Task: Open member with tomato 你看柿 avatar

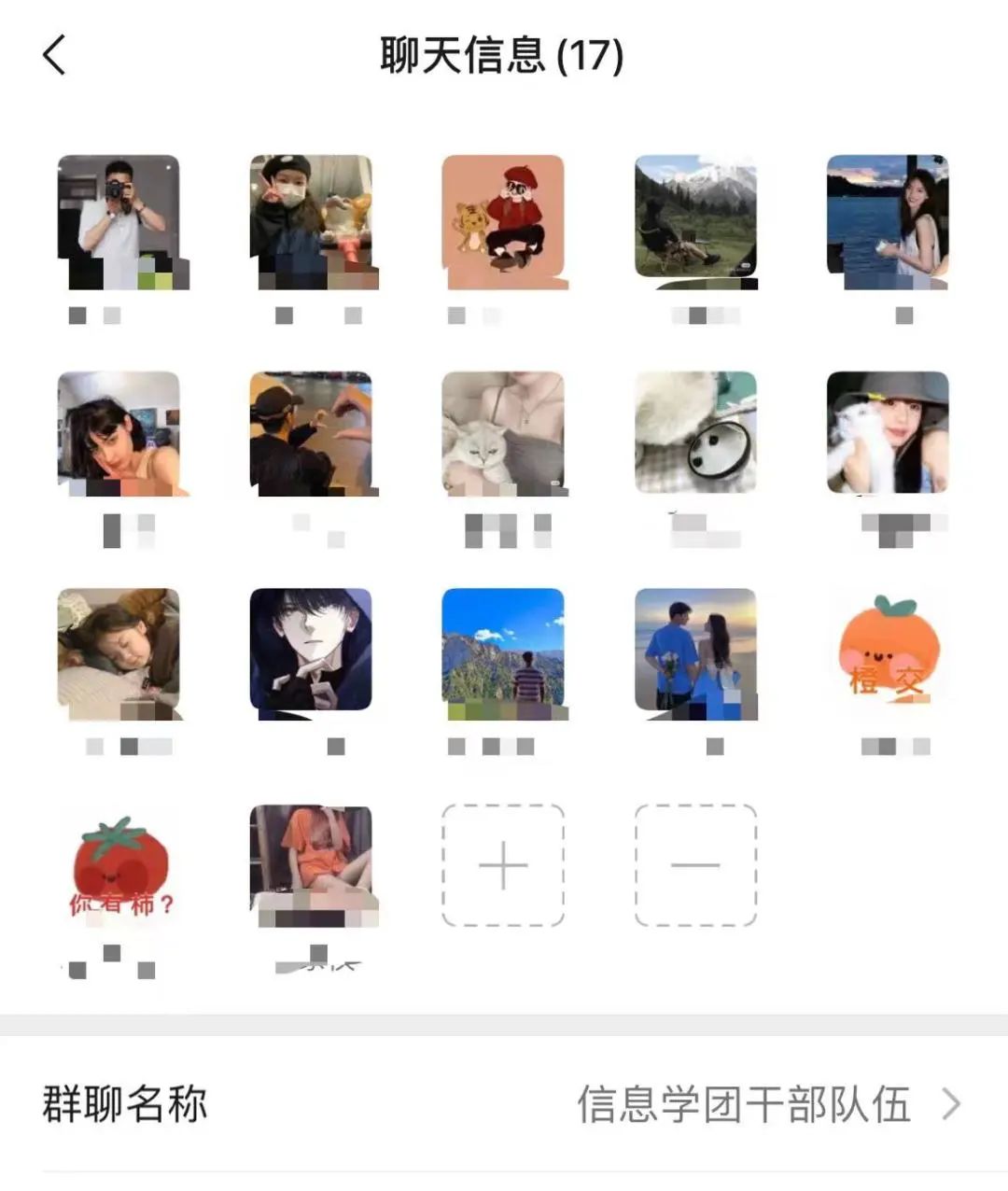Action: pos(119,867)
